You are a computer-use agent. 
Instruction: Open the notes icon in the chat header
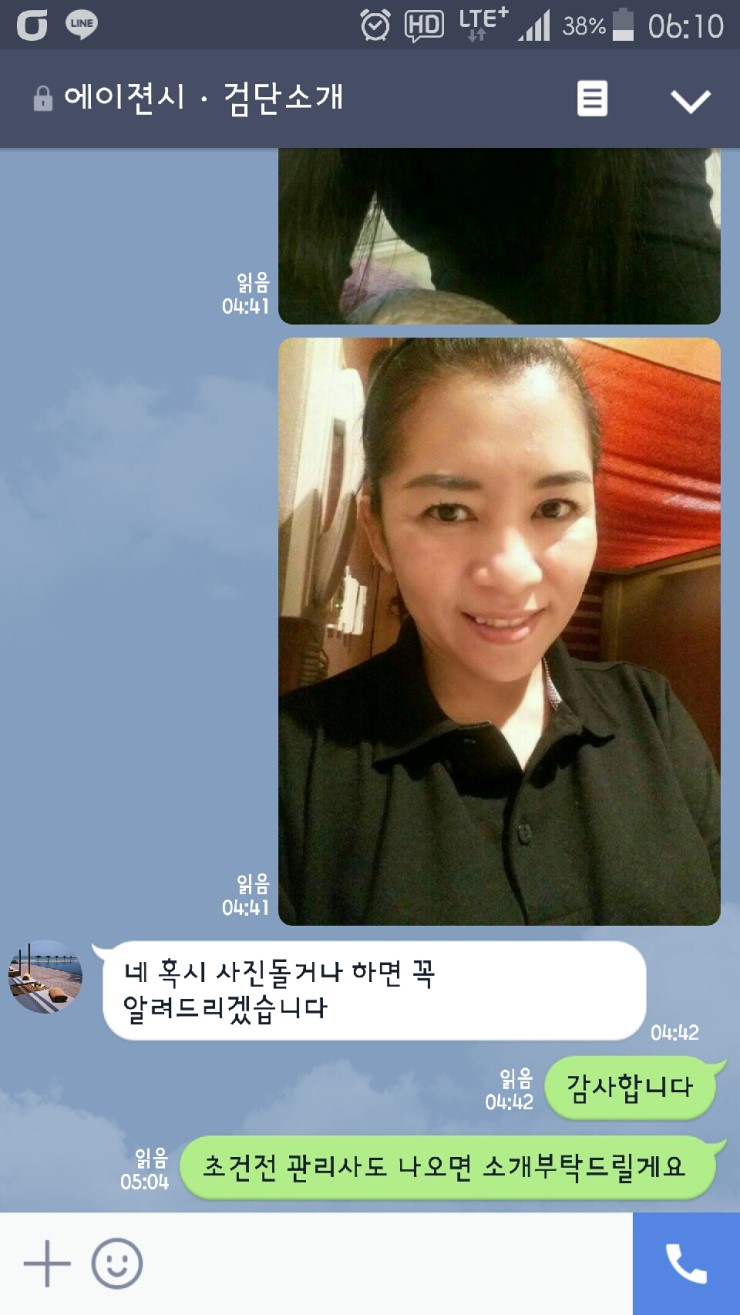click(x=592, y=99)
